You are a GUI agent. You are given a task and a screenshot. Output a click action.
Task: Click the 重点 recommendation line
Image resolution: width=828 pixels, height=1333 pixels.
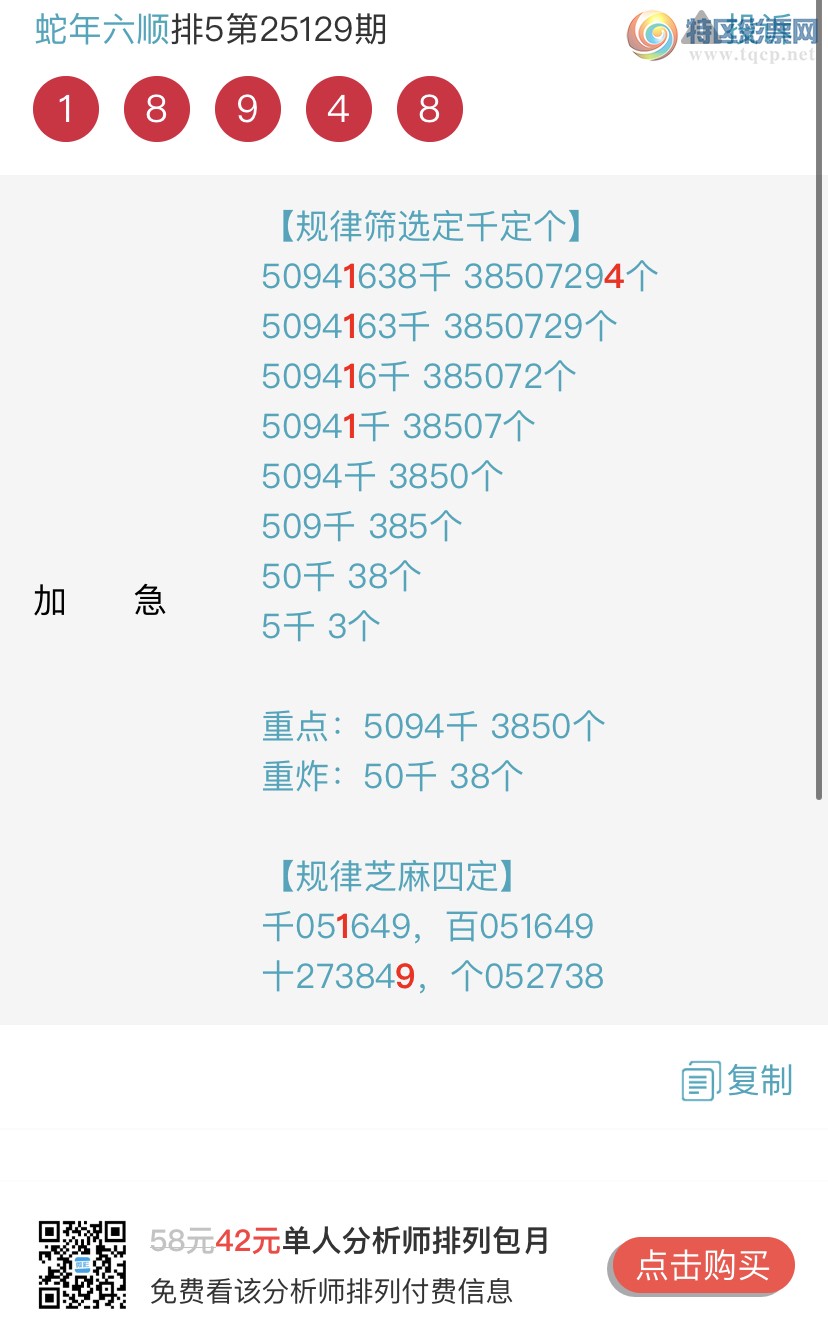coord(432,725)
